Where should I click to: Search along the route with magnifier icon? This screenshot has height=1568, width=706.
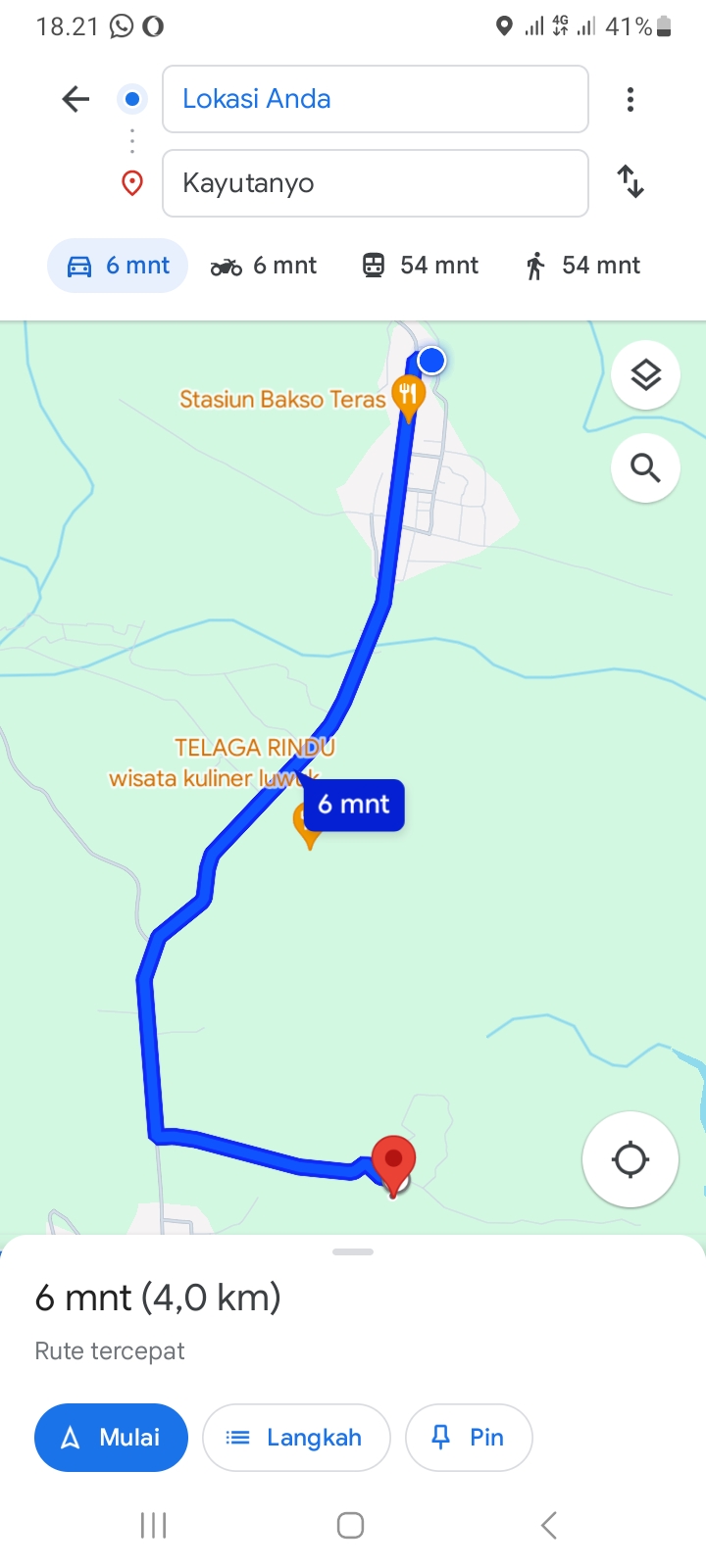(645, 468)
